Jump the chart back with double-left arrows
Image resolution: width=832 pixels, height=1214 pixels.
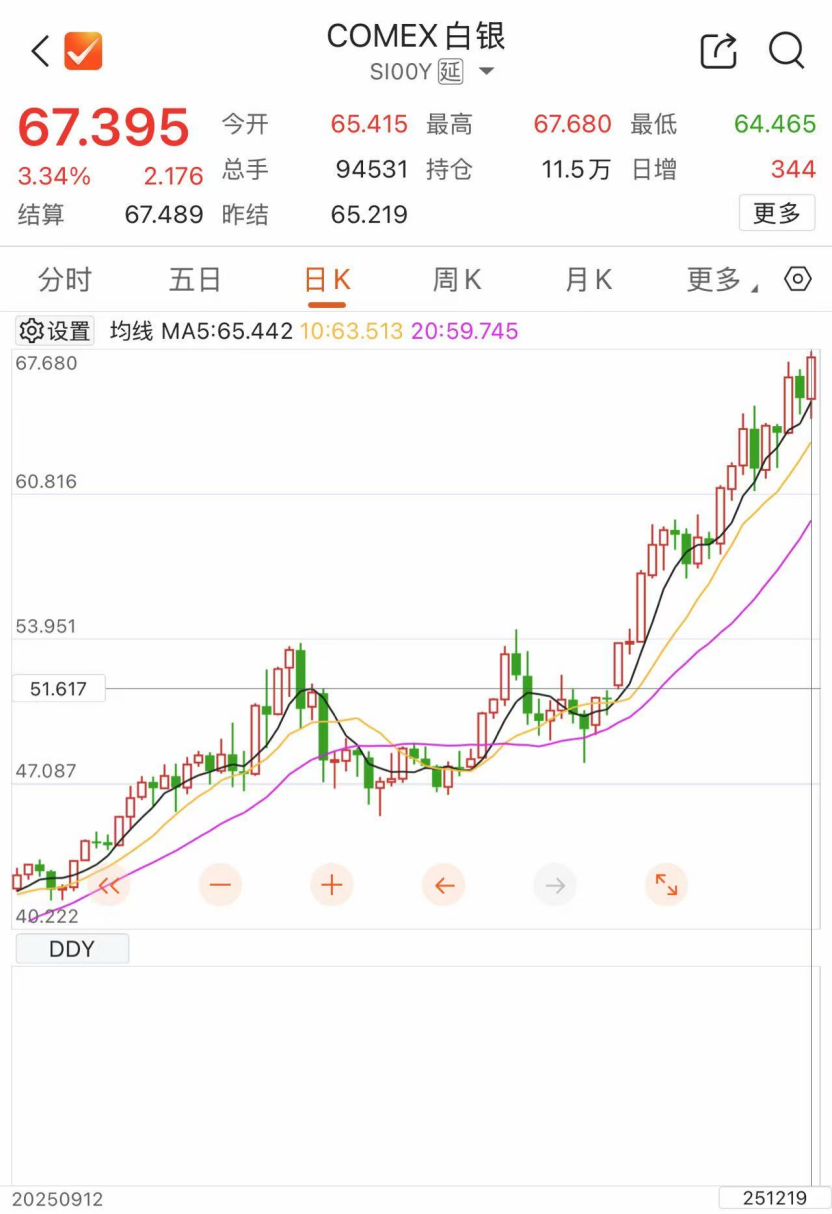[109, 885]
